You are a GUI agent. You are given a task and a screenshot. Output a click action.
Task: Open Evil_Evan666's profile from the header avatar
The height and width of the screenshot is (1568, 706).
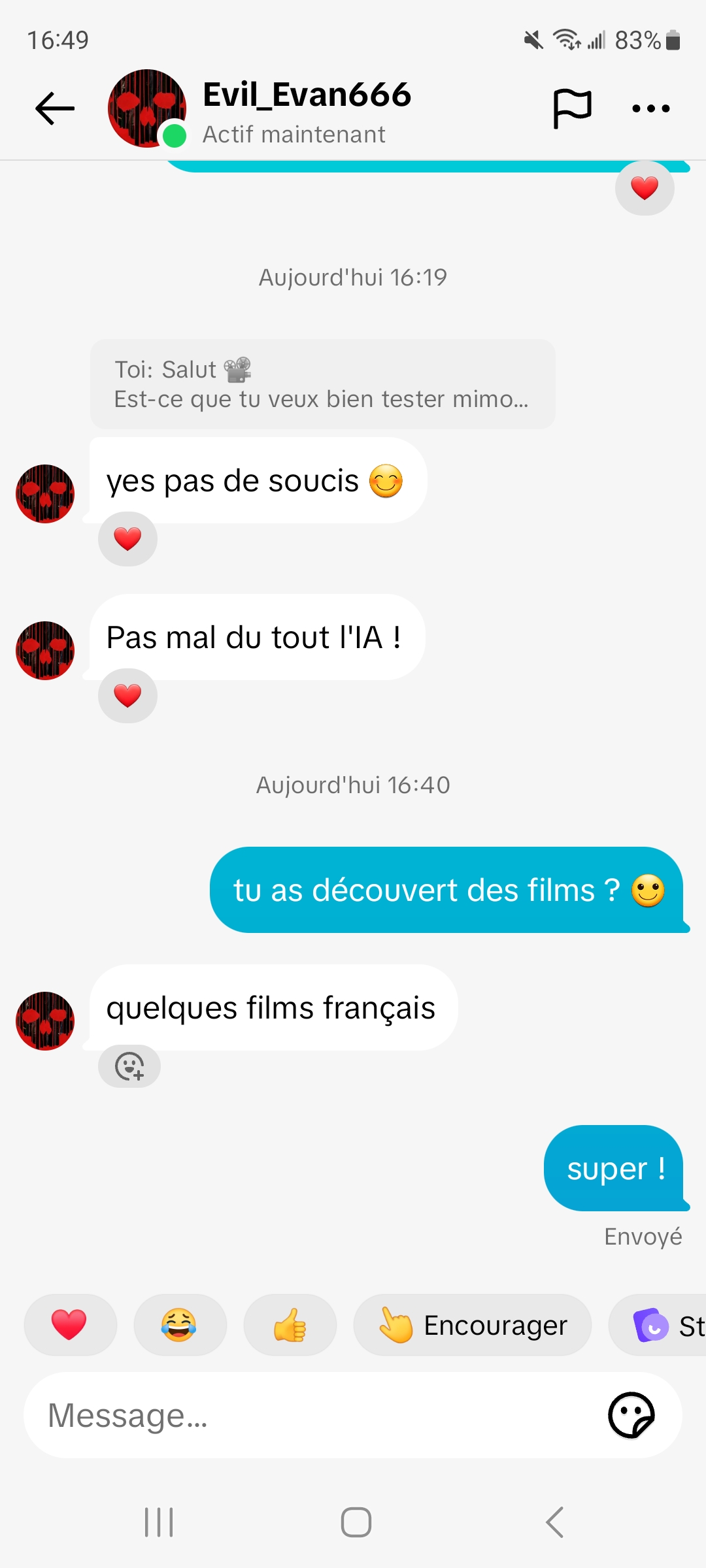(x=147, y=108)
